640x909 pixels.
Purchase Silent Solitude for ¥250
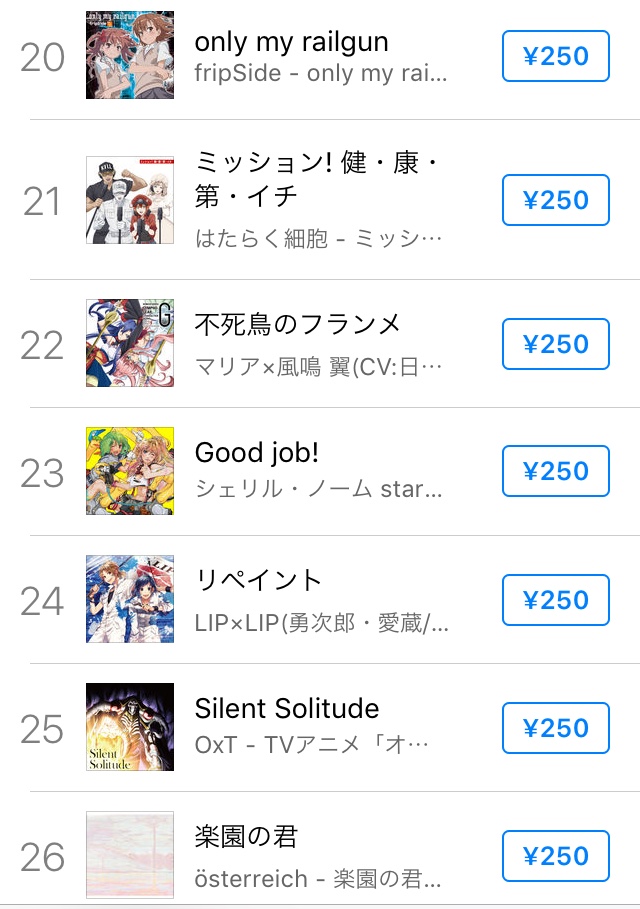(555, 728)
